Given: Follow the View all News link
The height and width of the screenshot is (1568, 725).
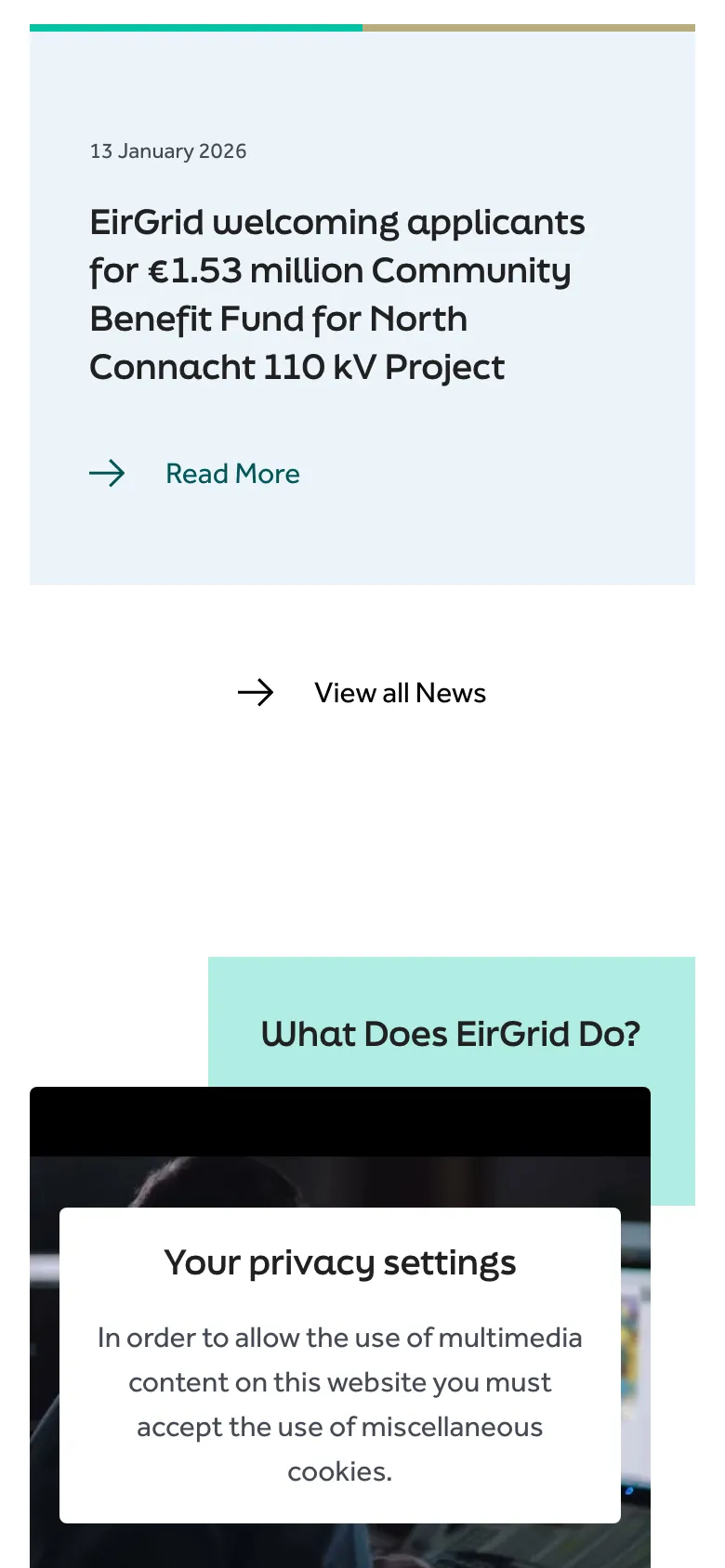Looking at the screenshot, I should pos(400,692).
